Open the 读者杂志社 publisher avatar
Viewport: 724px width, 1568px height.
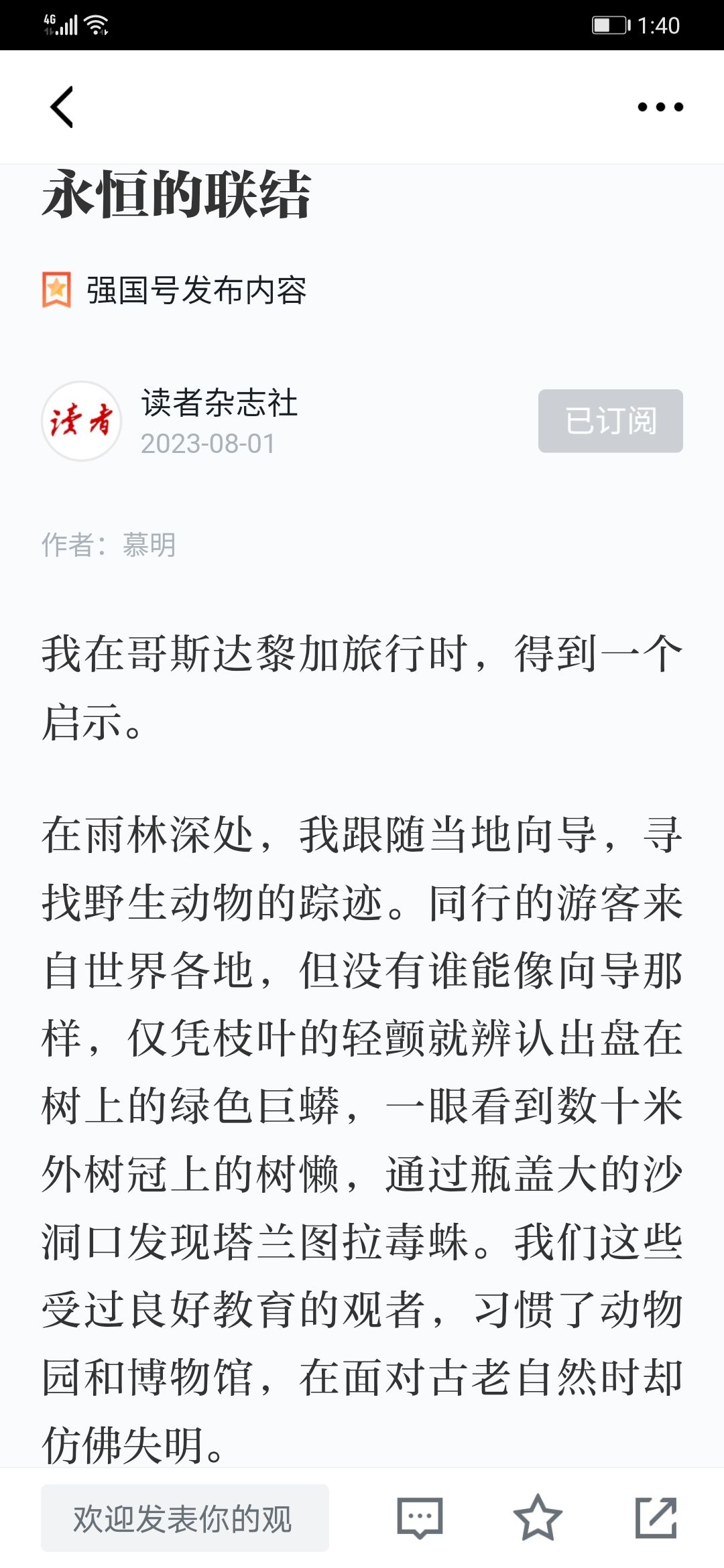click(81, 421)
